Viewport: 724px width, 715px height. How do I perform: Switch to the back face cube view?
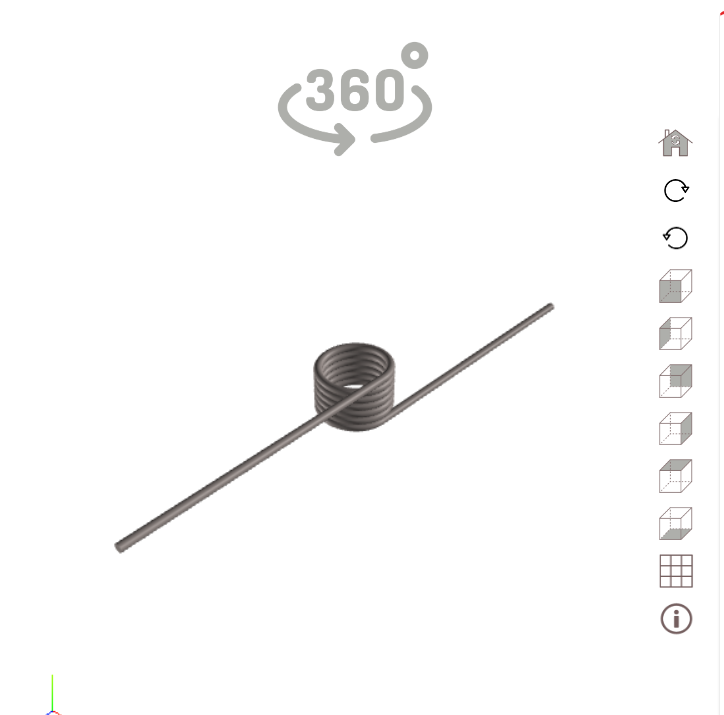676,381
